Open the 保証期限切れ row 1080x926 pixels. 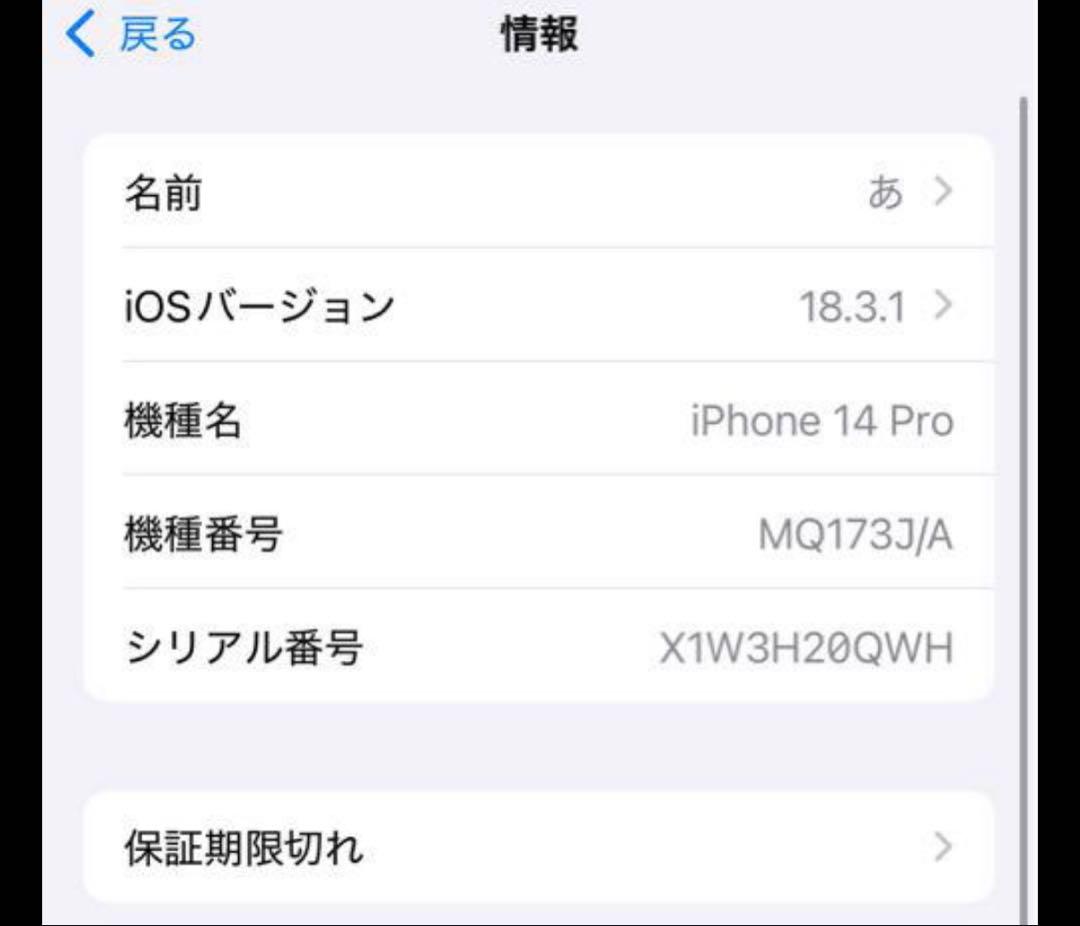pyautogui.click(x=538, y=848)
